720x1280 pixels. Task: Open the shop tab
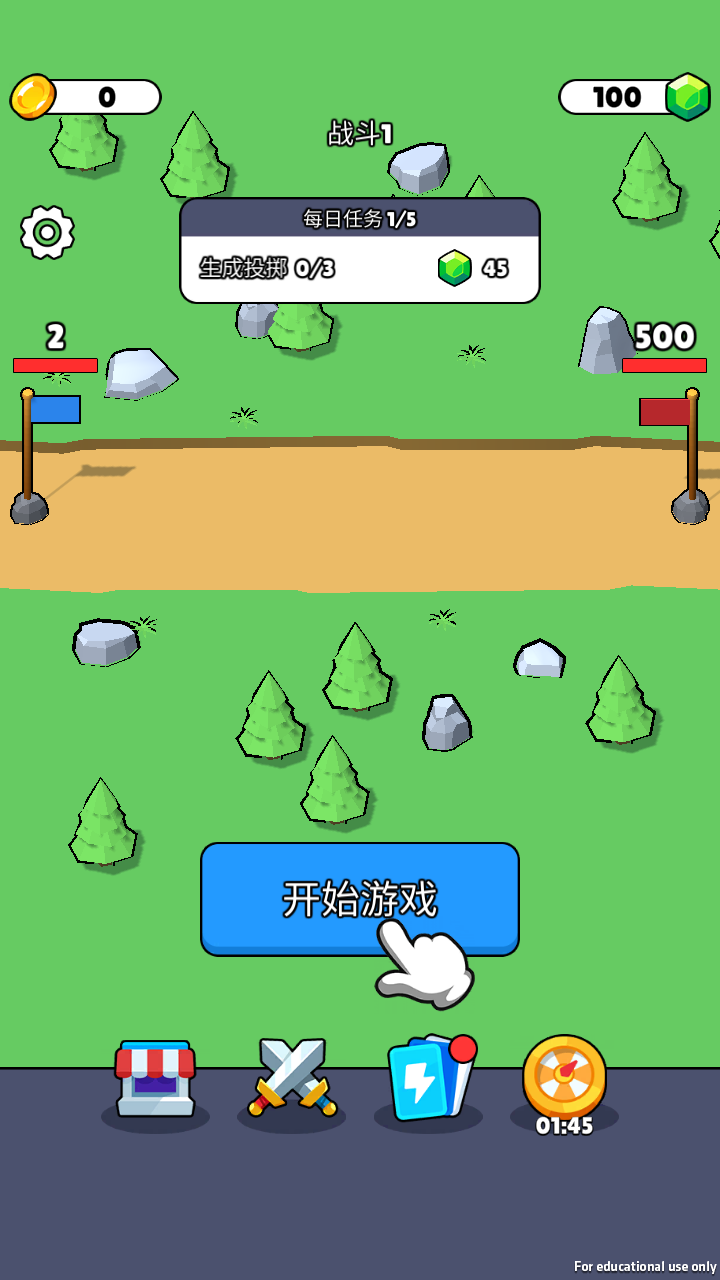155,1078
